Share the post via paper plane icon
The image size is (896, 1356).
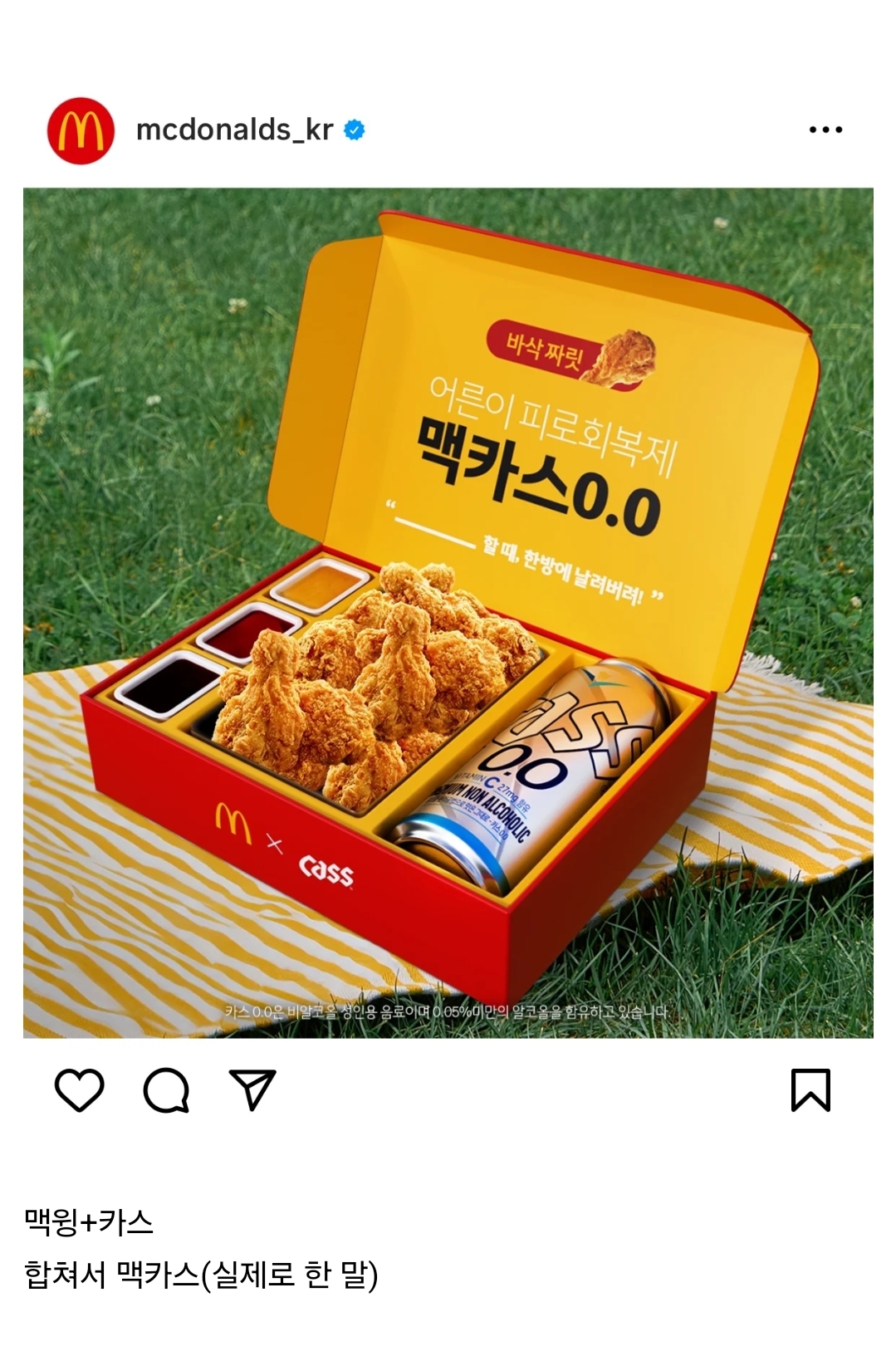click(x=252, y=1089)
